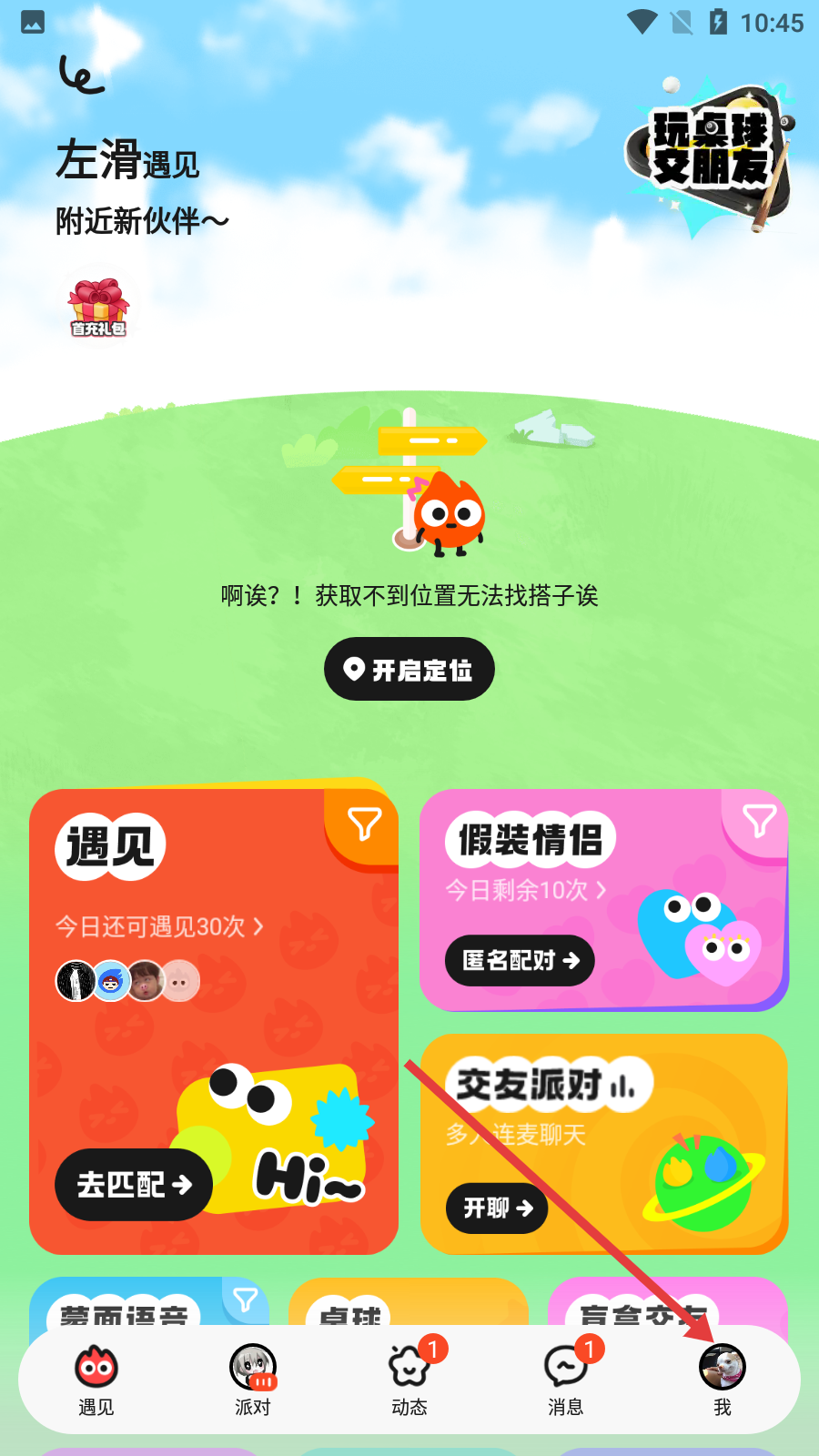Open 今日剩余10次 details
The width and height of the screenshot is (819, 1456).
tap(525, 890)
